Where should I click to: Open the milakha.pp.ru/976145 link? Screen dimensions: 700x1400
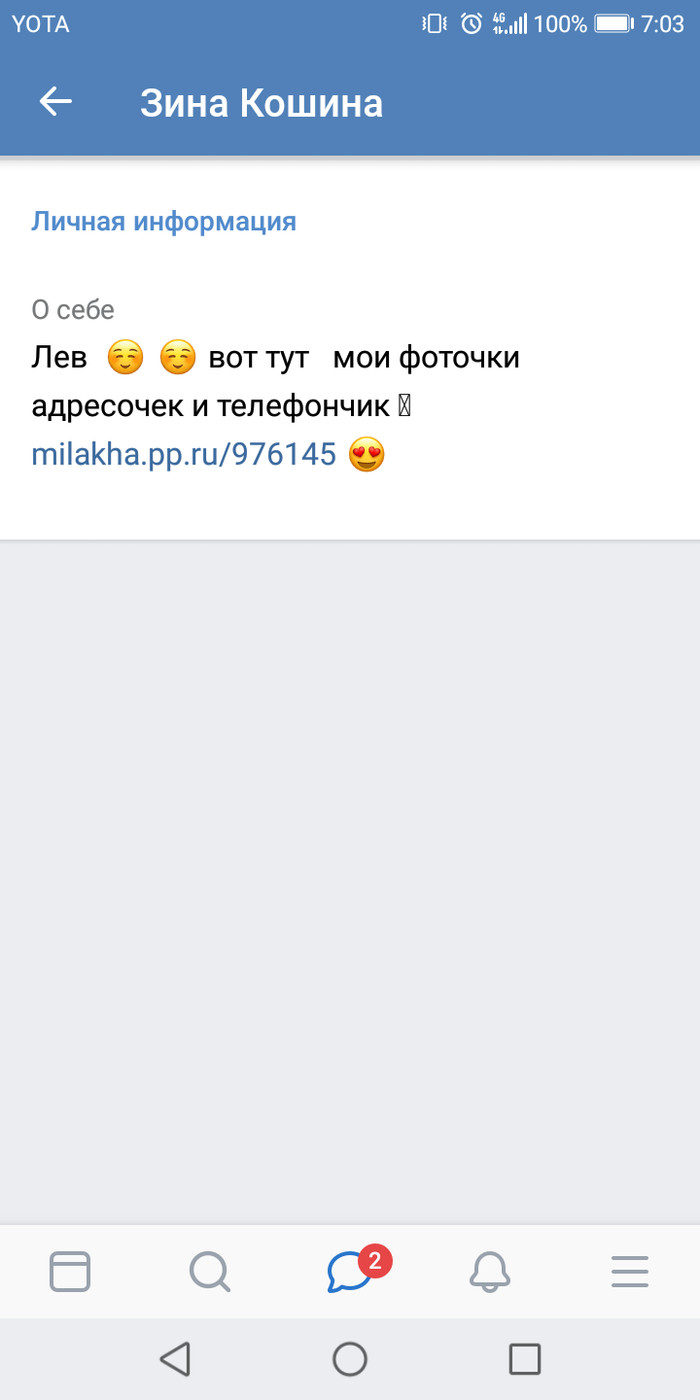coord(184,455)
